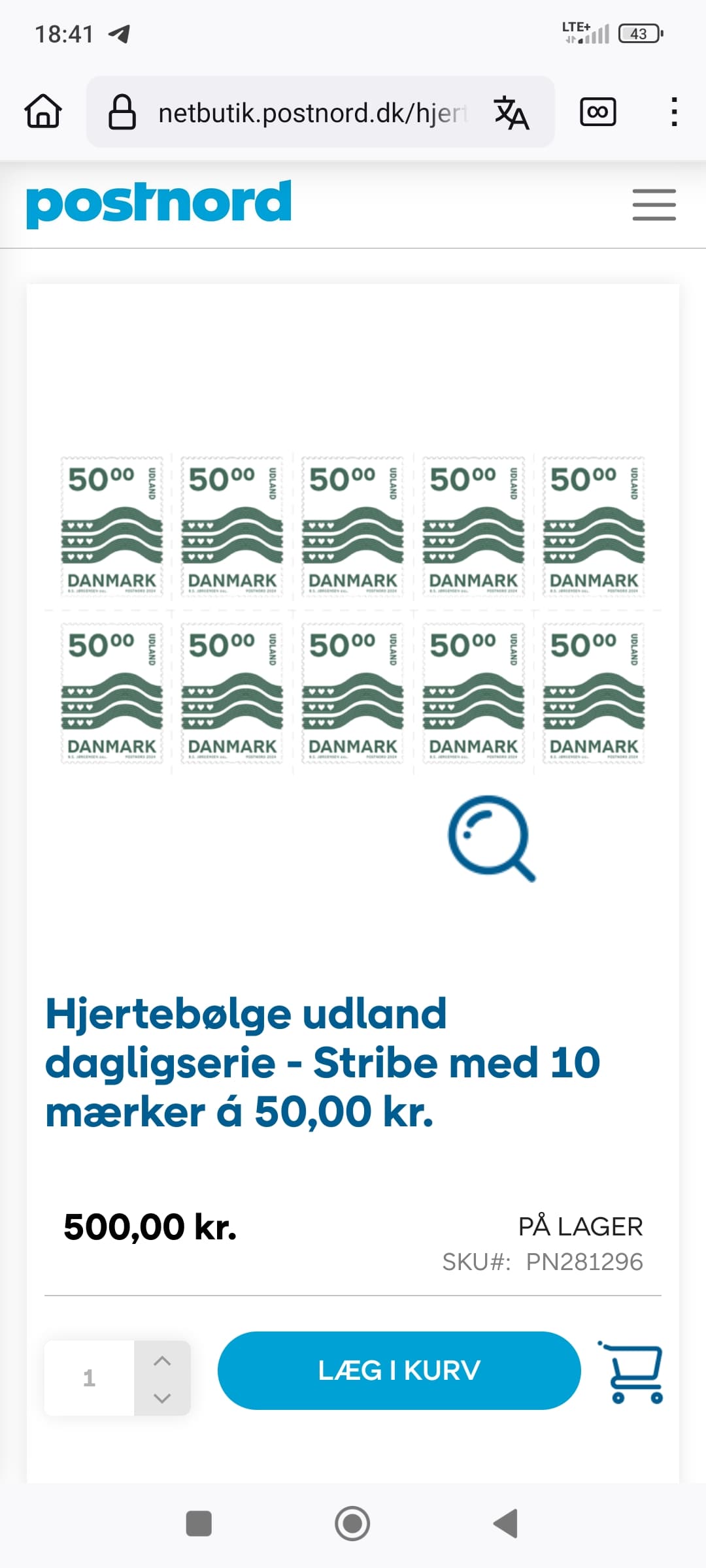Open the browser home page
The image size is (706, 1568).
coord(43,112)
